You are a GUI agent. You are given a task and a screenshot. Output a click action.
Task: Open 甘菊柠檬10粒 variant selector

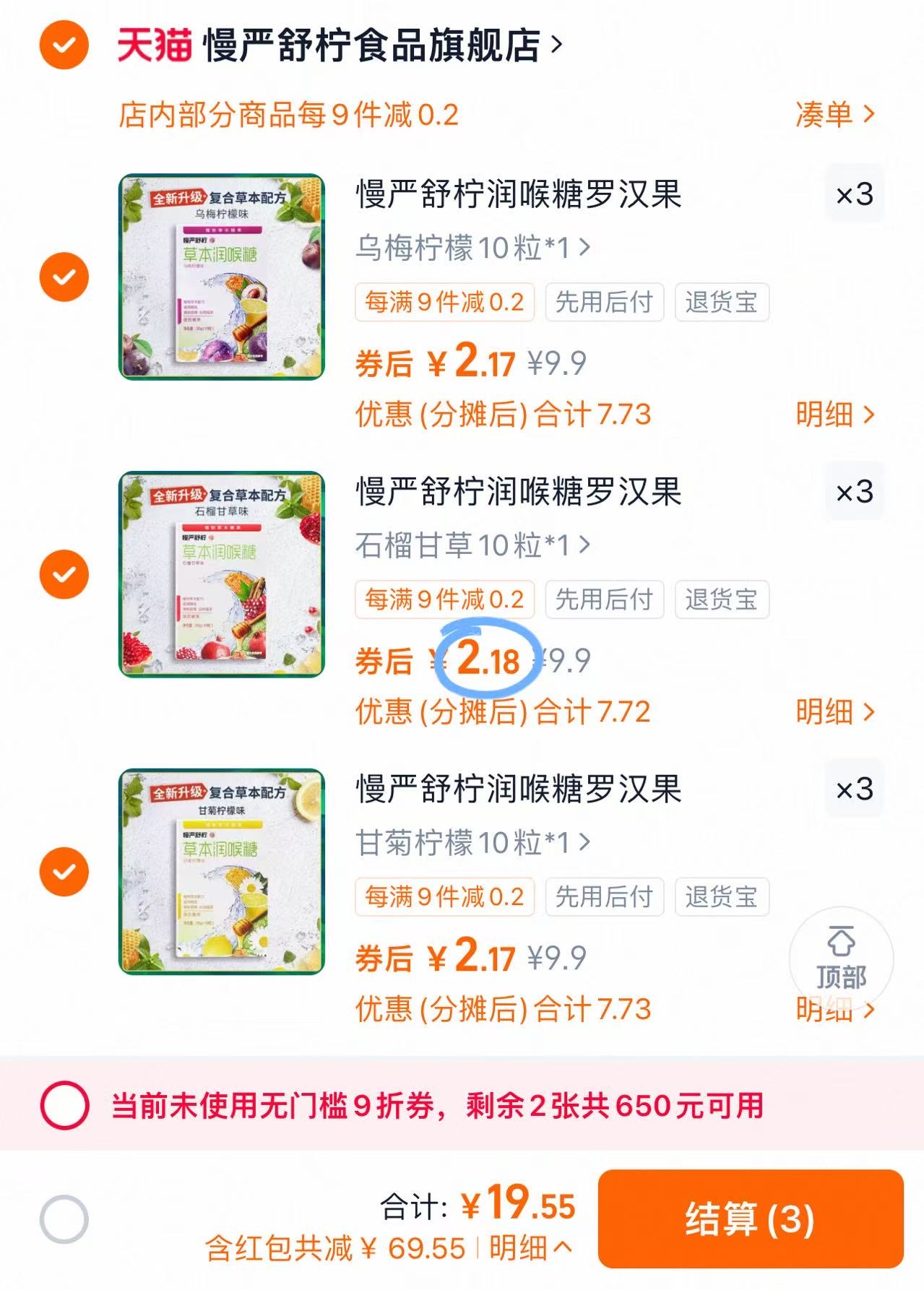[x=470, y=841]
